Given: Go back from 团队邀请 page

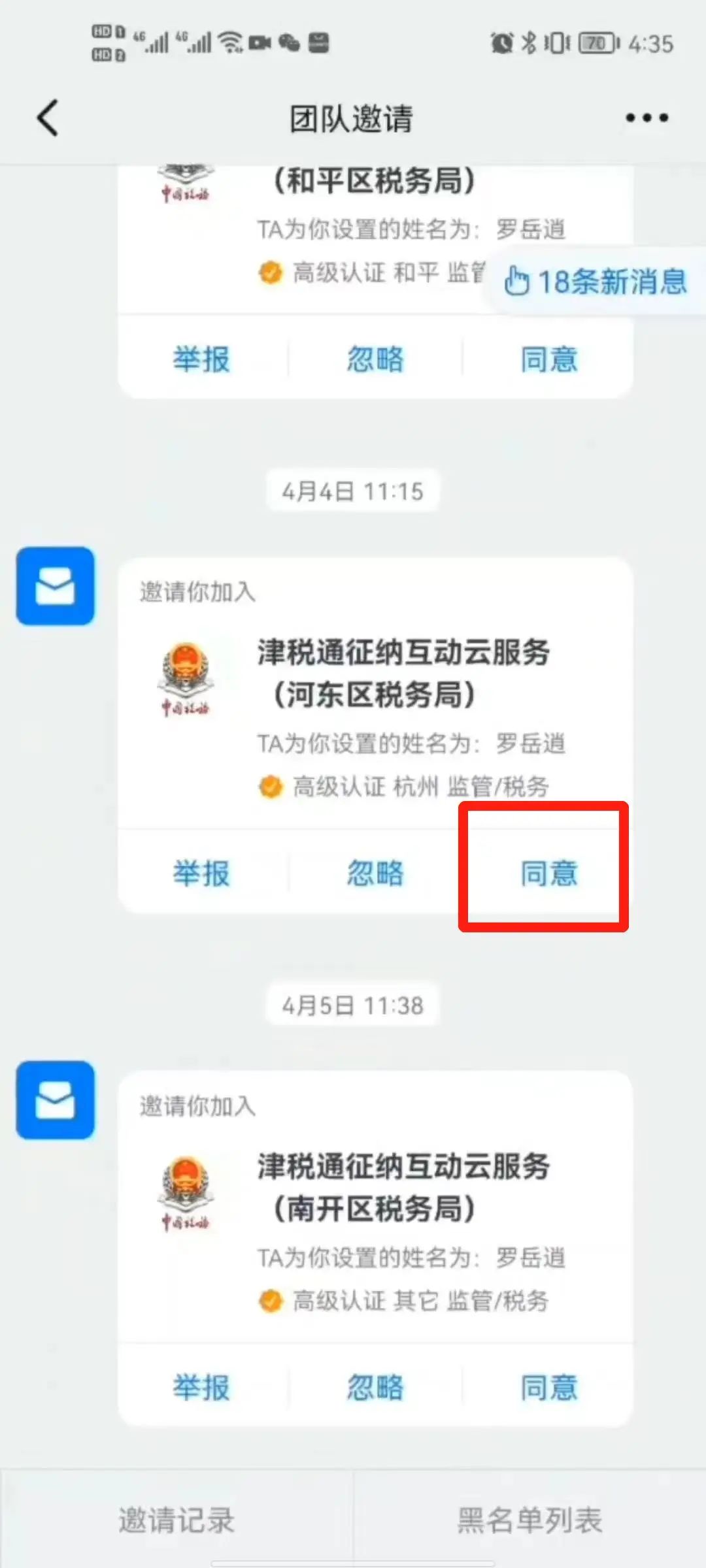Looking at the screenshot, I should (x=48, y=118).
